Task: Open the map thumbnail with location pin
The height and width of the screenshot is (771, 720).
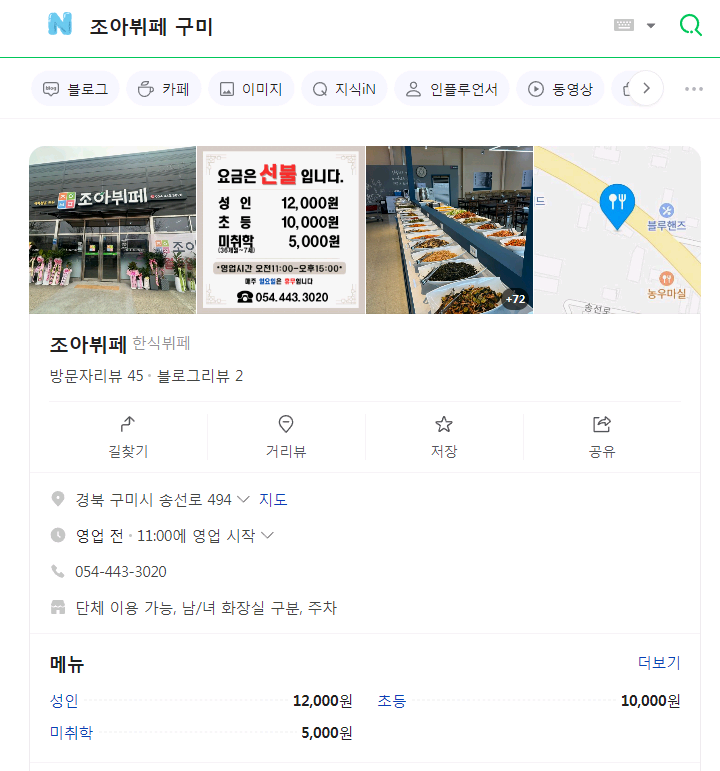Action: (x=616, y=230)
